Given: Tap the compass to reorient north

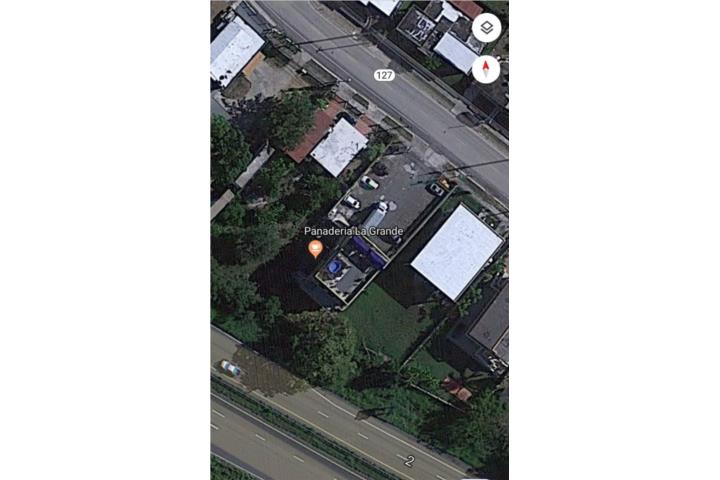Looking at the screenshot, I should [x=486, y=69].
